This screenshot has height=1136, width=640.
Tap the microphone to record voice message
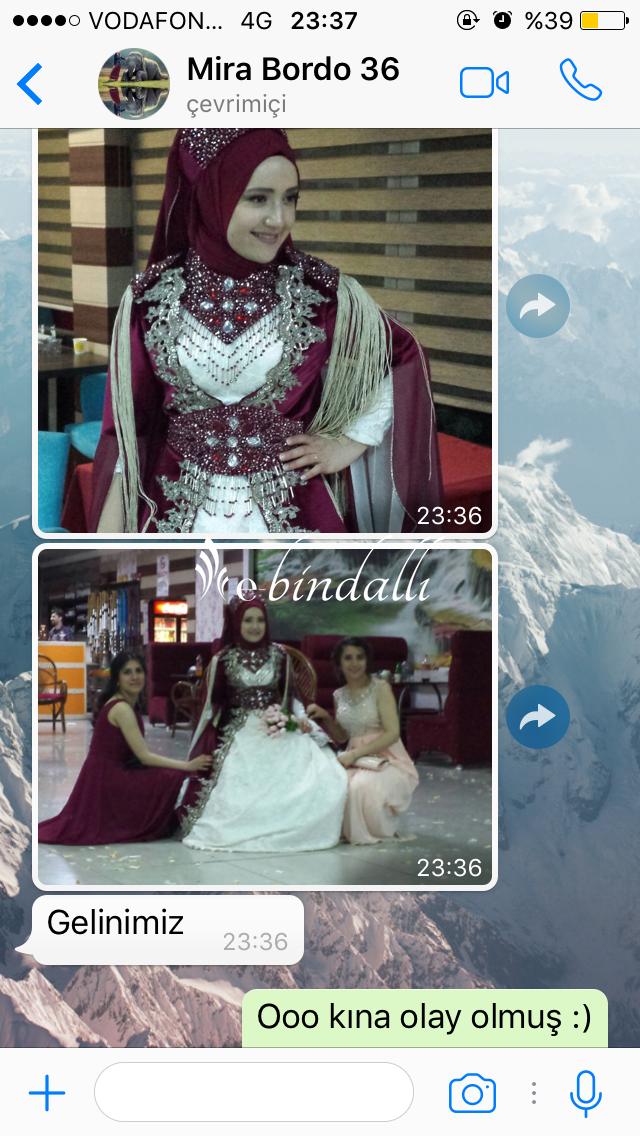point(586,1093)
